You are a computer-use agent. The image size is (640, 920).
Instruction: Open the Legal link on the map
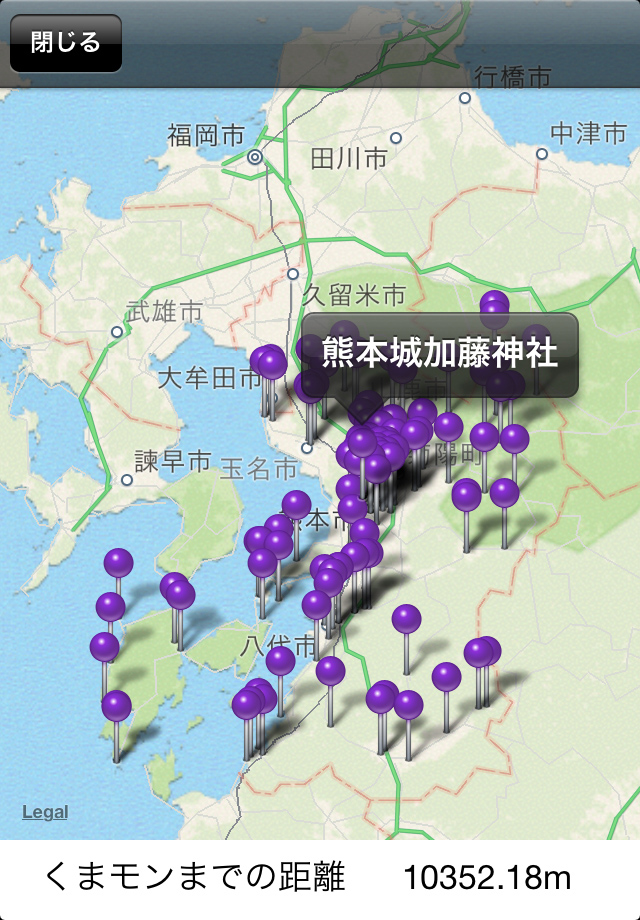tap(45, 812)
